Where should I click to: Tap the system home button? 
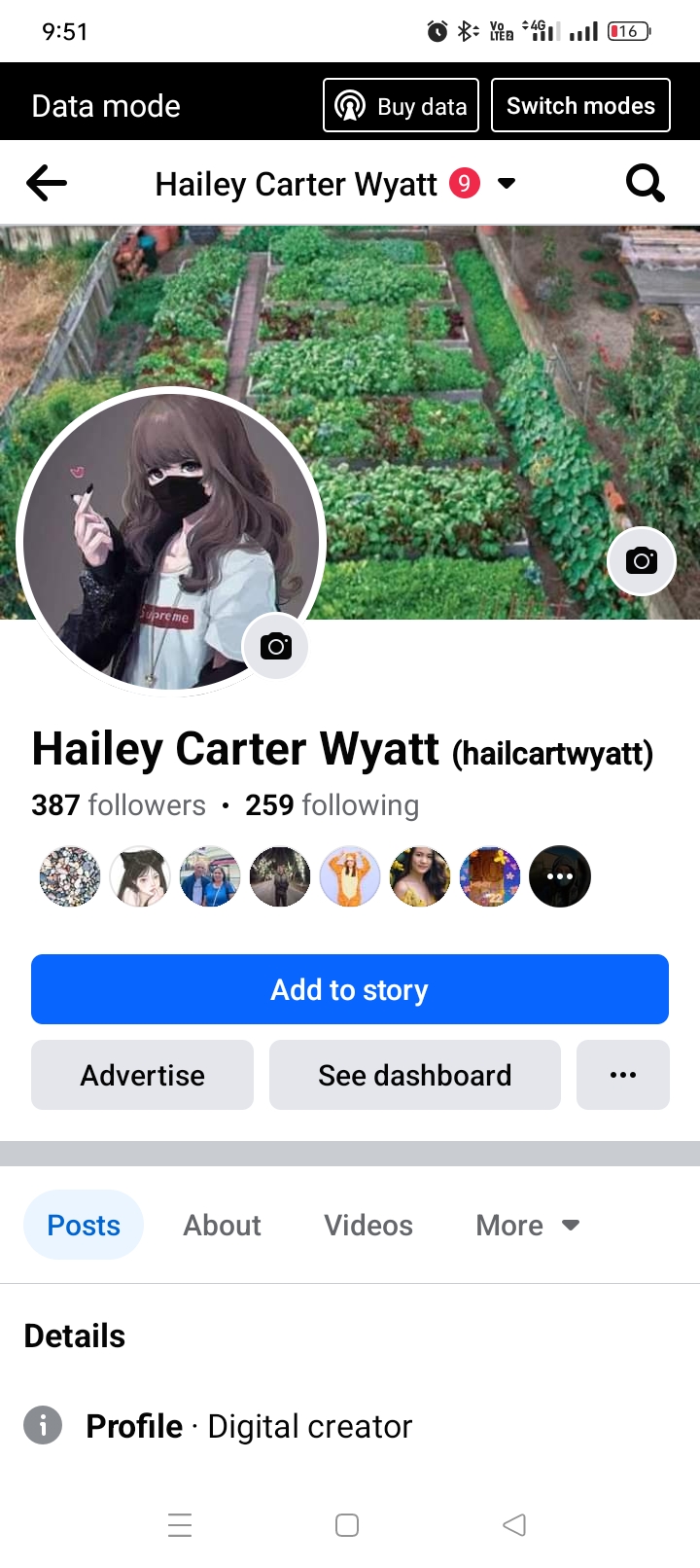pyautogui.click(x=347, y=1524)
